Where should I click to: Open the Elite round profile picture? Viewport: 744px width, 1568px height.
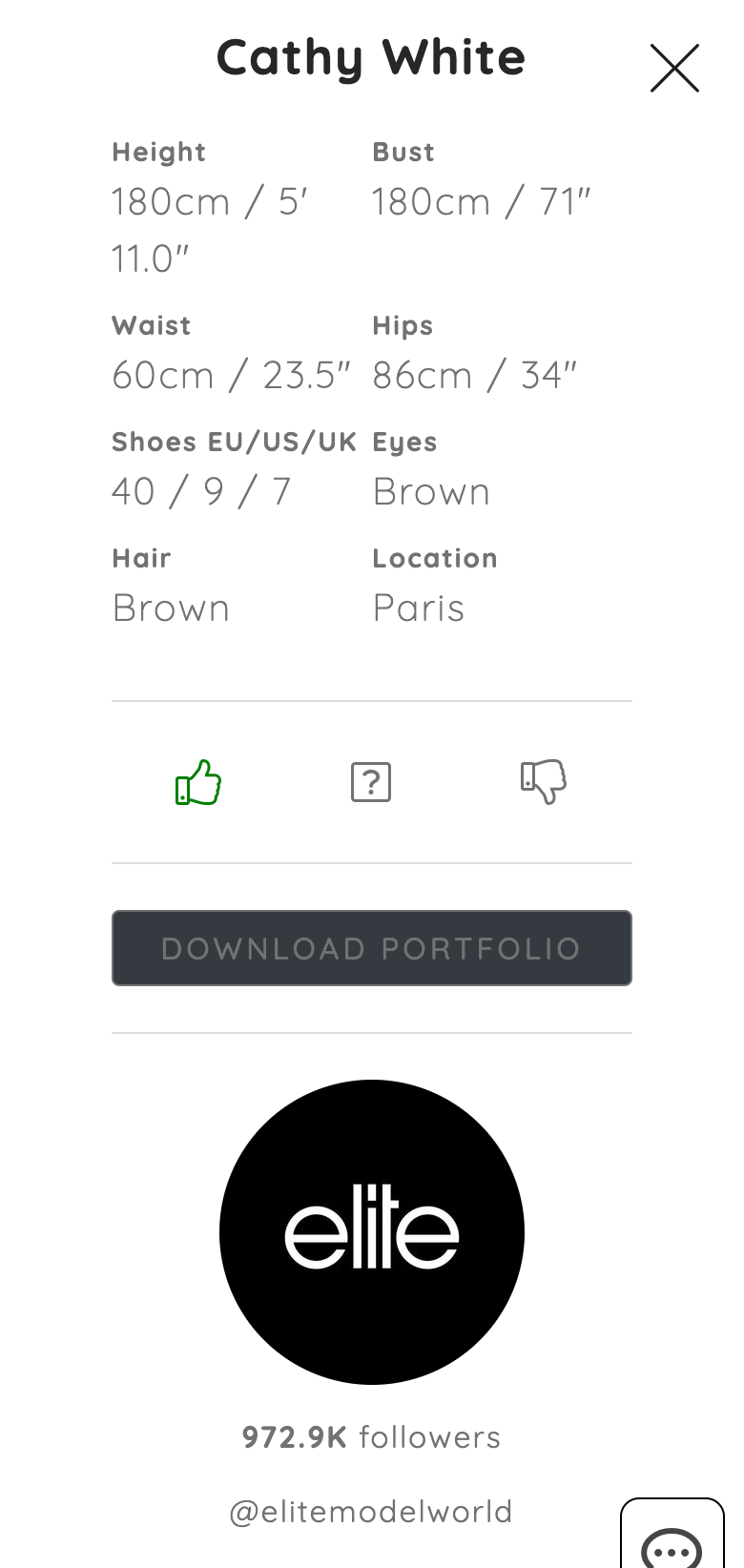tap(372, 1232)
